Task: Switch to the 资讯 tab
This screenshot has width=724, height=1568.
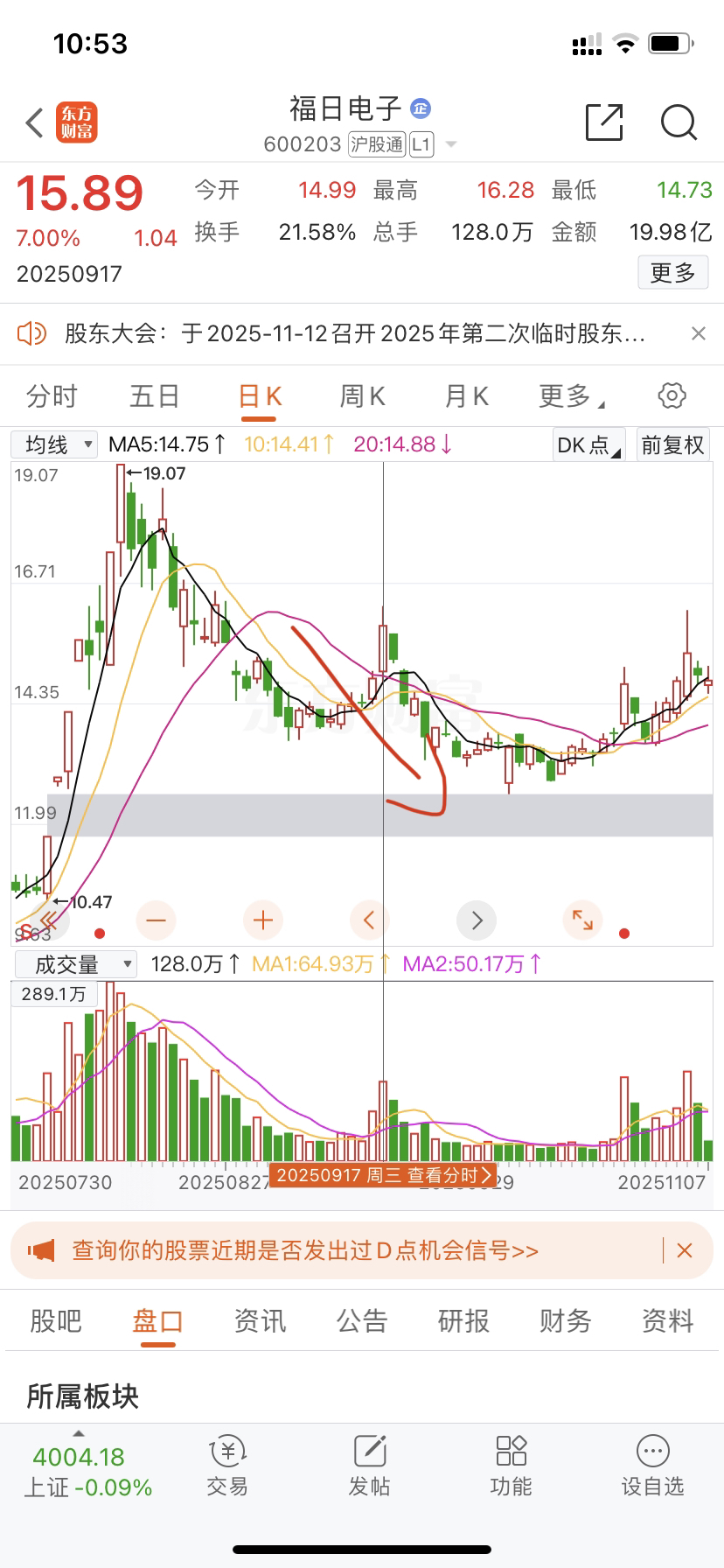Action: pyautogui.click(x=260, y=1320)
